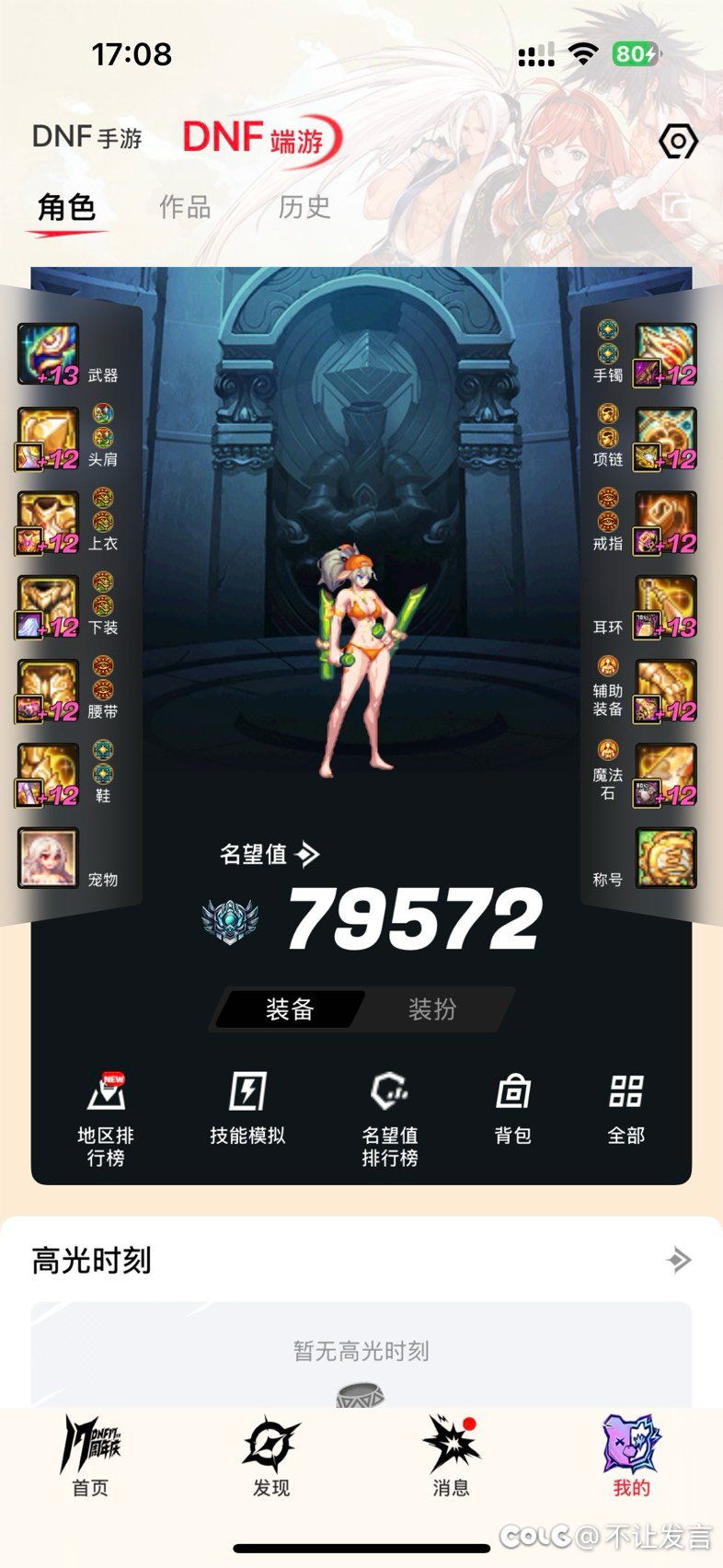This screenshot has height=1568, width=723.
Task: Switch to the 历史 tab
Action: coord(304,207)
